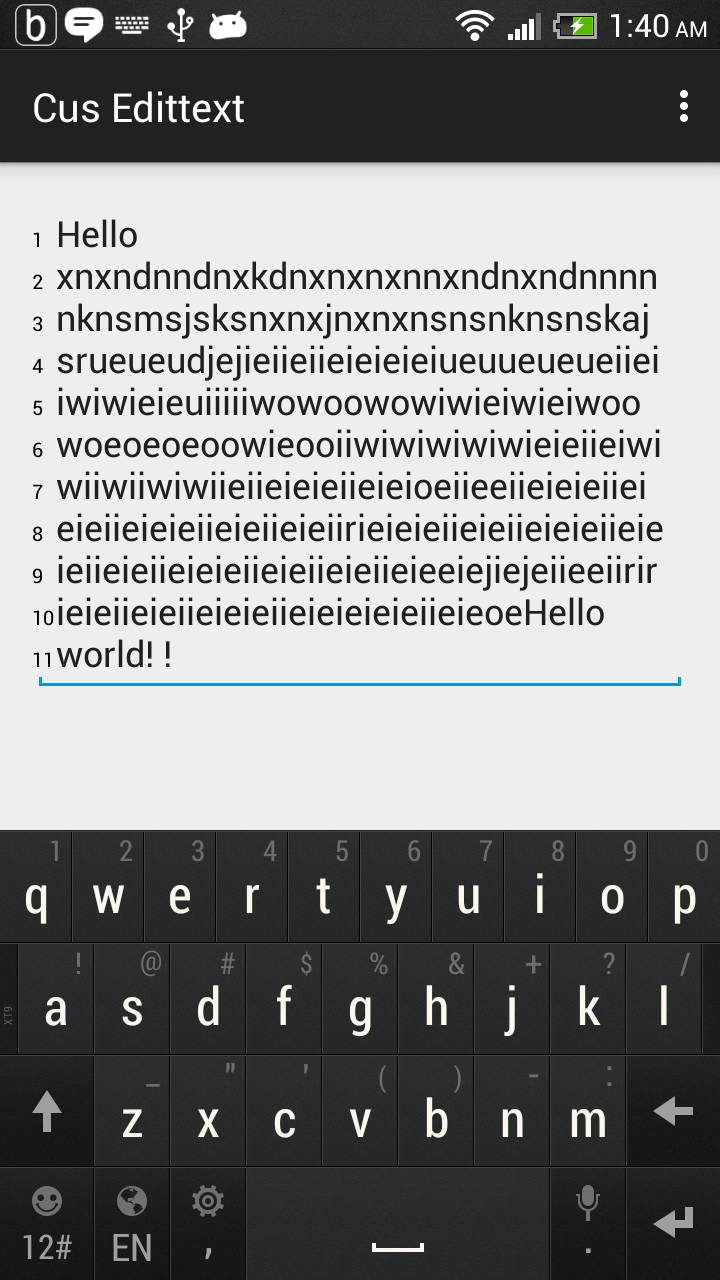
Task: Change keyboard language with EN key
Action: tap(132, 1224)
